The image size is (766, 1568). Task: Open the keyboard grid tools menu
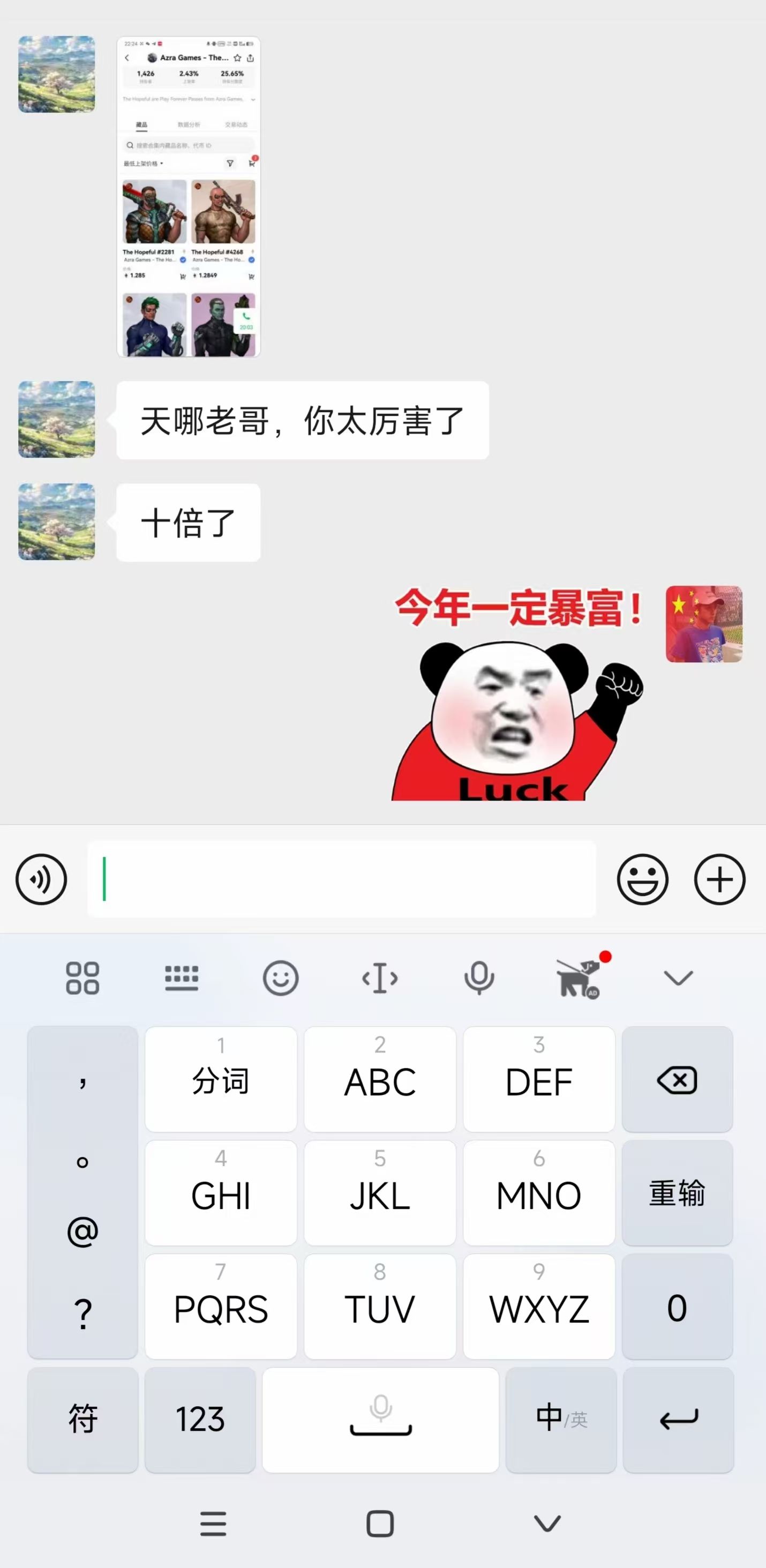(x=82, y=978)
